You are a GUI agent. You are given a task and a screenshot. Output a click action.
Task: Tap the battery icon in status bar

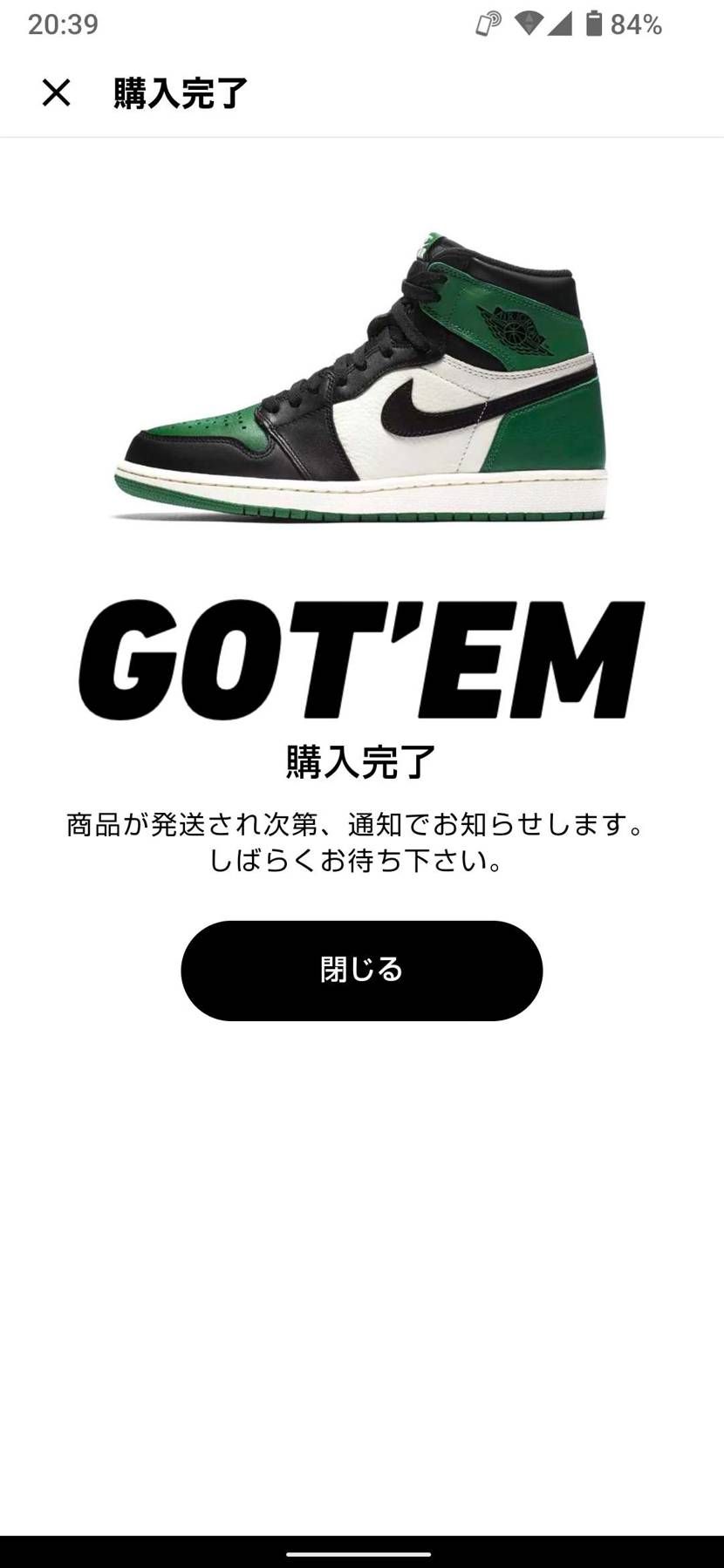[595, 25]
